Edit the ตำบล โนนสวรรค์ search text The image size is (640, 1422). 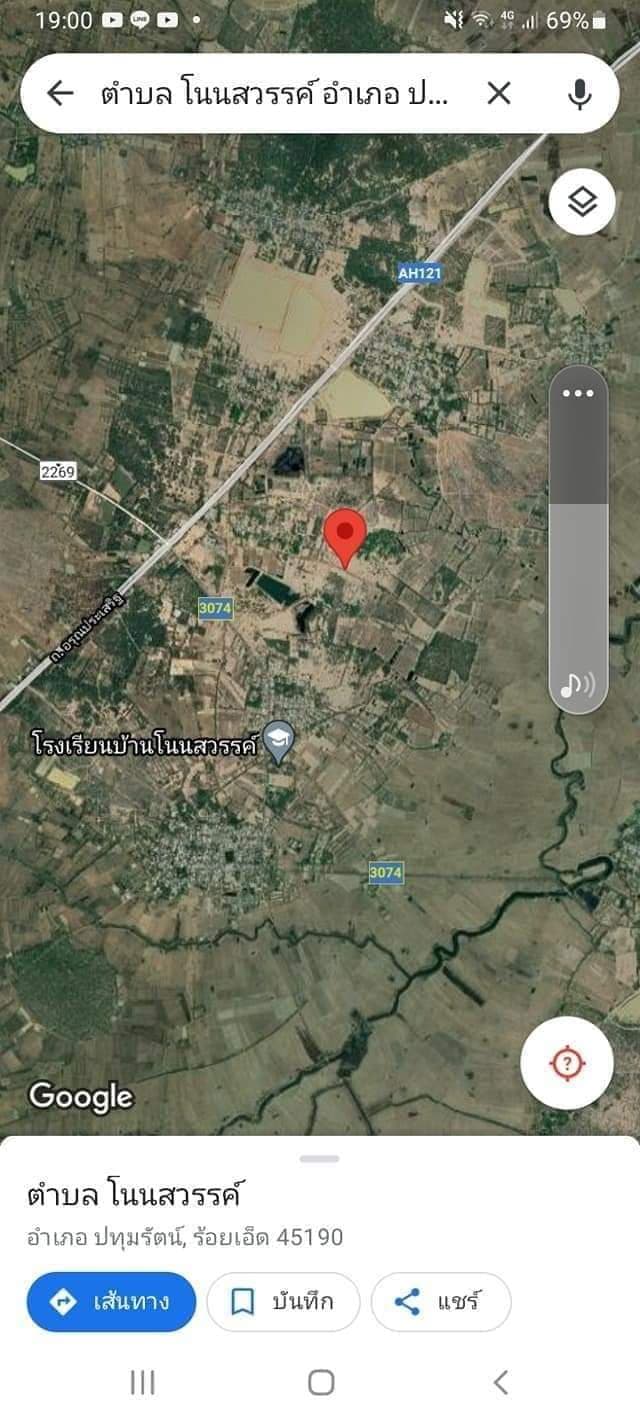pos(275,94)
